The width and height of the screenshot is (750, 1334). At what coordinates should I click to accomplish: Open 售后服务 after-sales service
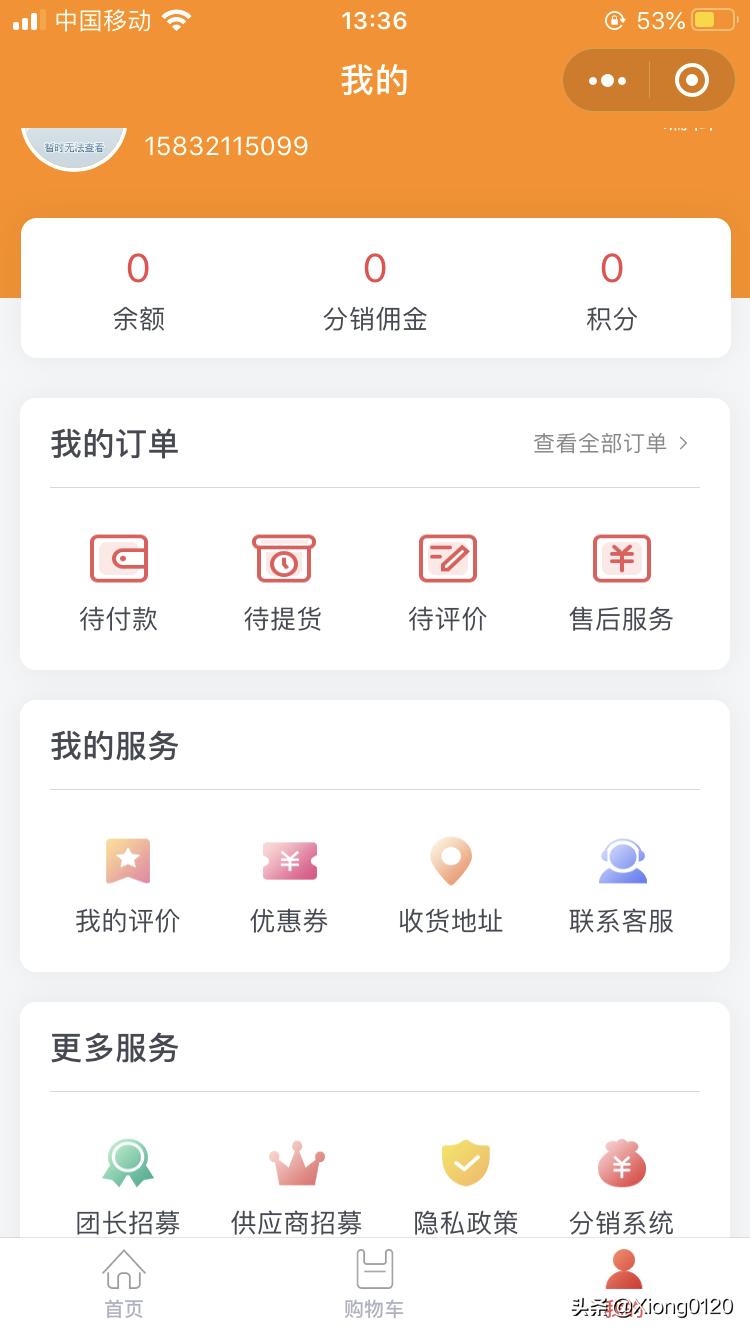coord(621,580)
